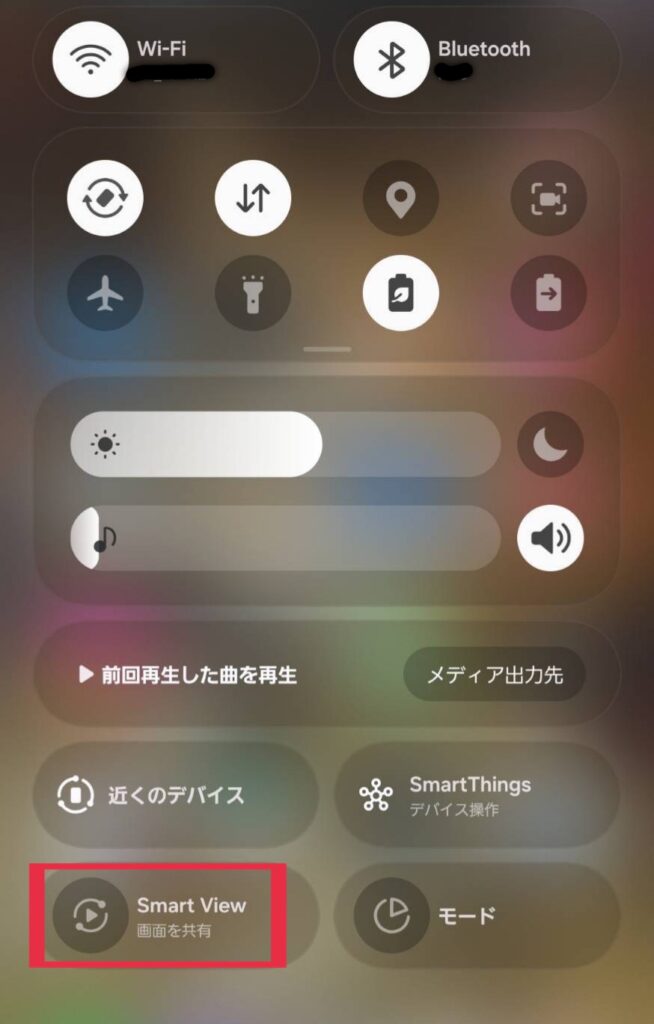Start the screen recorder
This screenshot has height=1024, width=654.
(549, 197)
